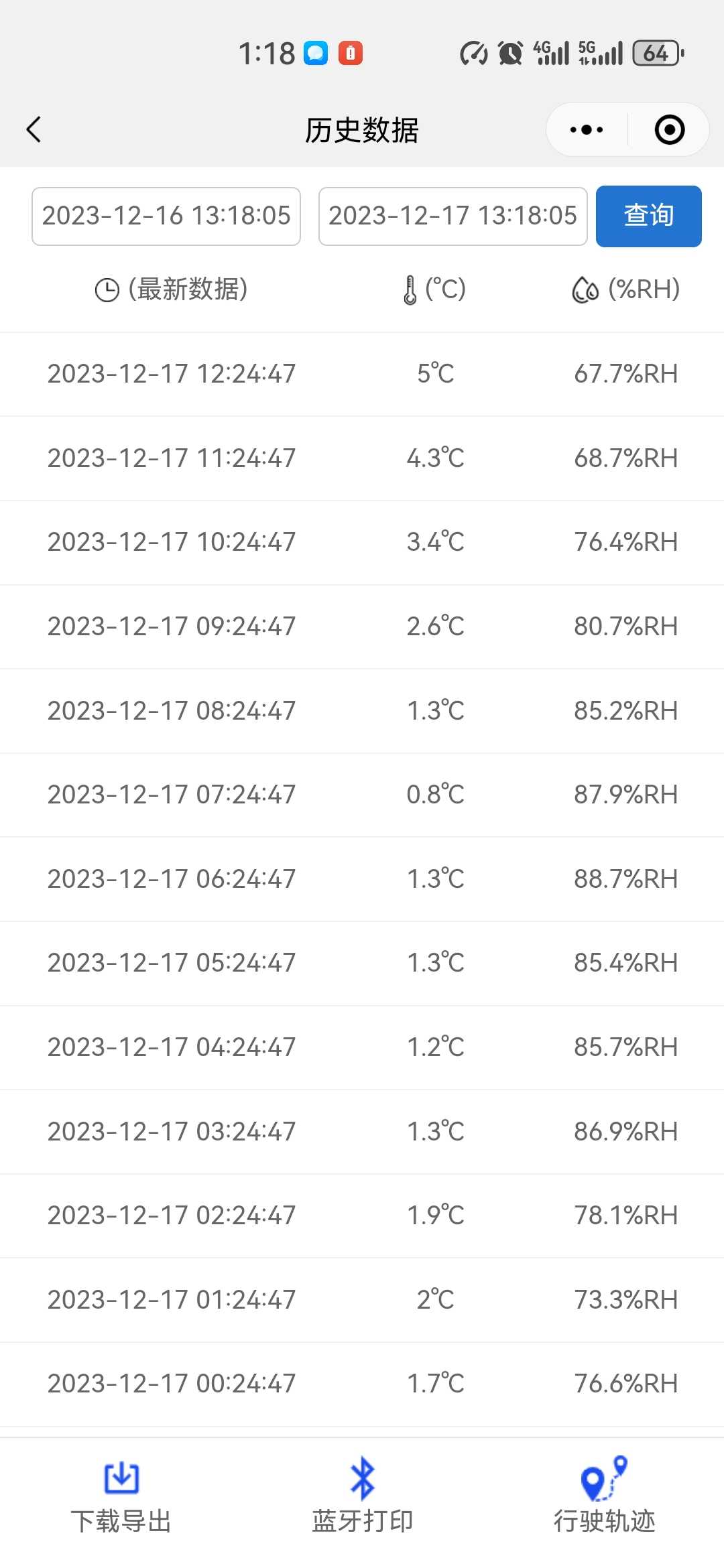724x1568 pixels.
Task: Open 下载导出 to export data
Action: coord(121,1497)
